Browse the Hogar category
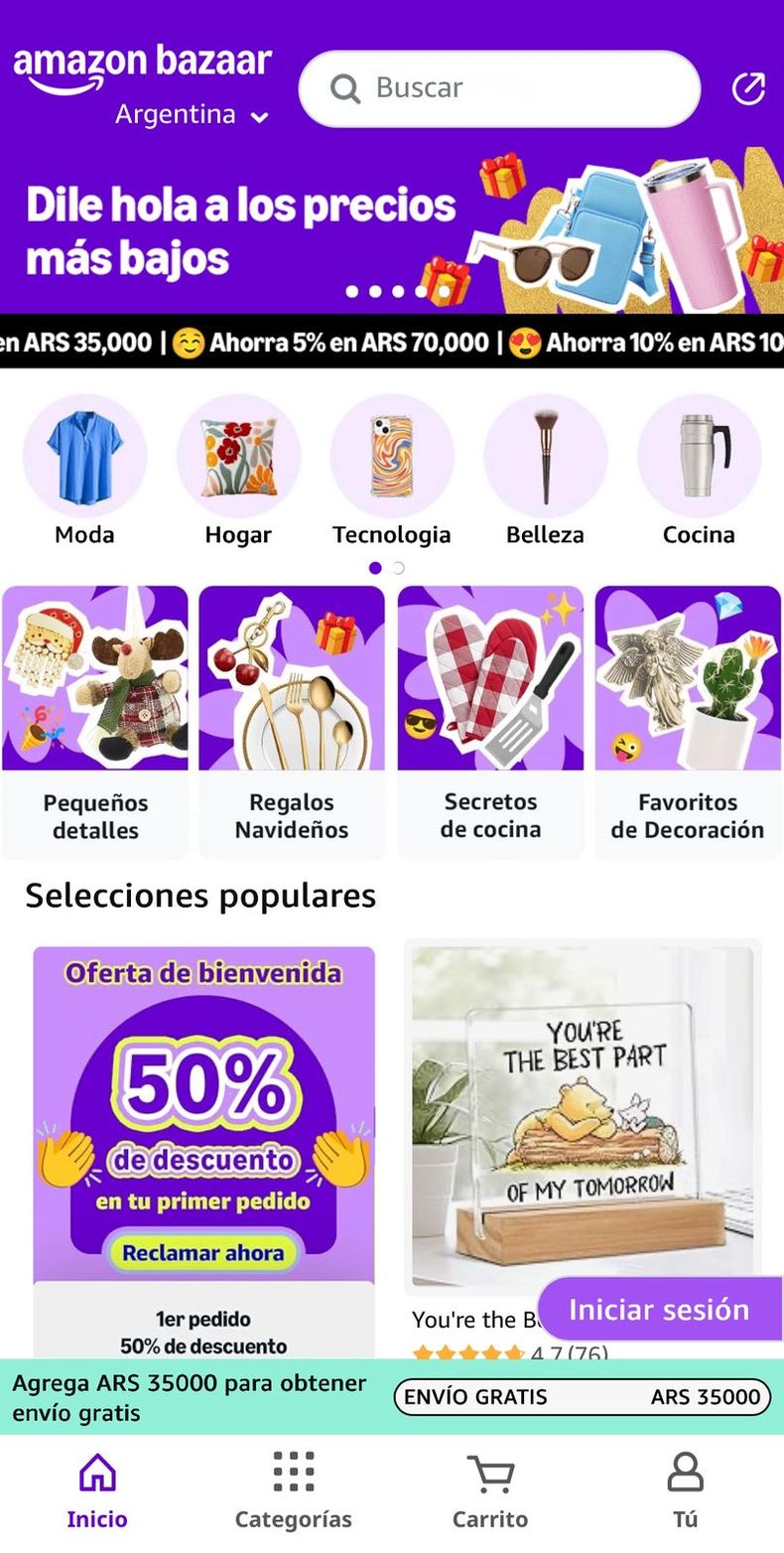 [238, 471]
